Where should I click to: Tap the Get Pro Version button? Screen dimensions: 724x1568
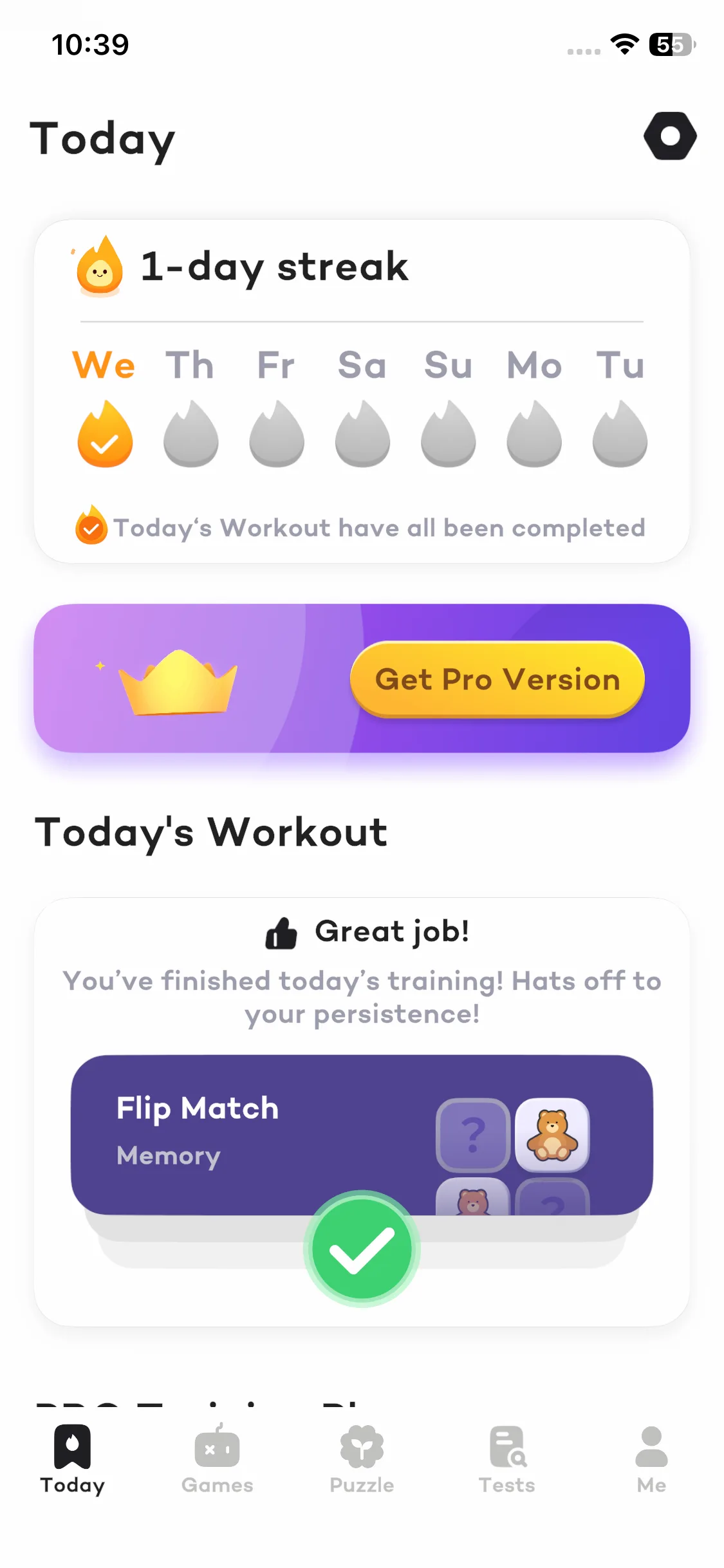point(497,680)
